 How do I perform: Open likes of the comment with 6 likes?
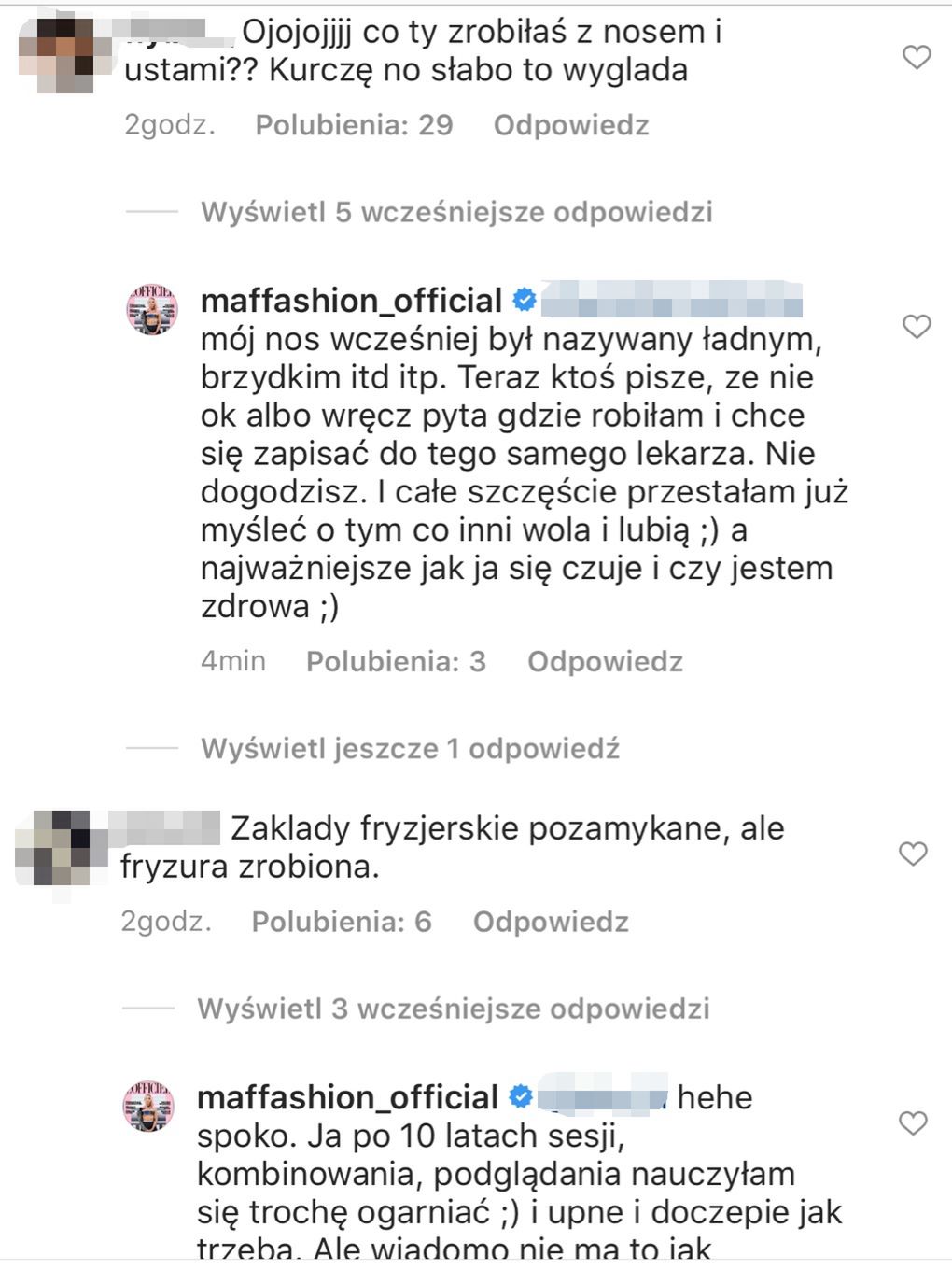(342, 923)
